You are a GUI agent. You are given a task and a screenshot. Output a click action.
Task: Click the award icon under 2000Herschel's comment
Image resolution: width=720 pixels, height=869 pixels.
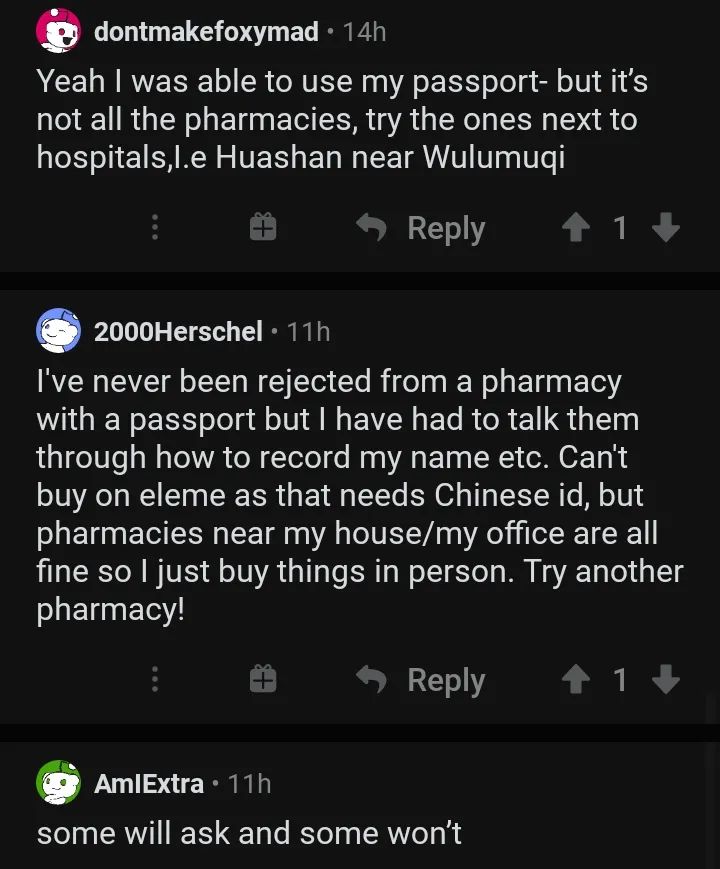263,680
